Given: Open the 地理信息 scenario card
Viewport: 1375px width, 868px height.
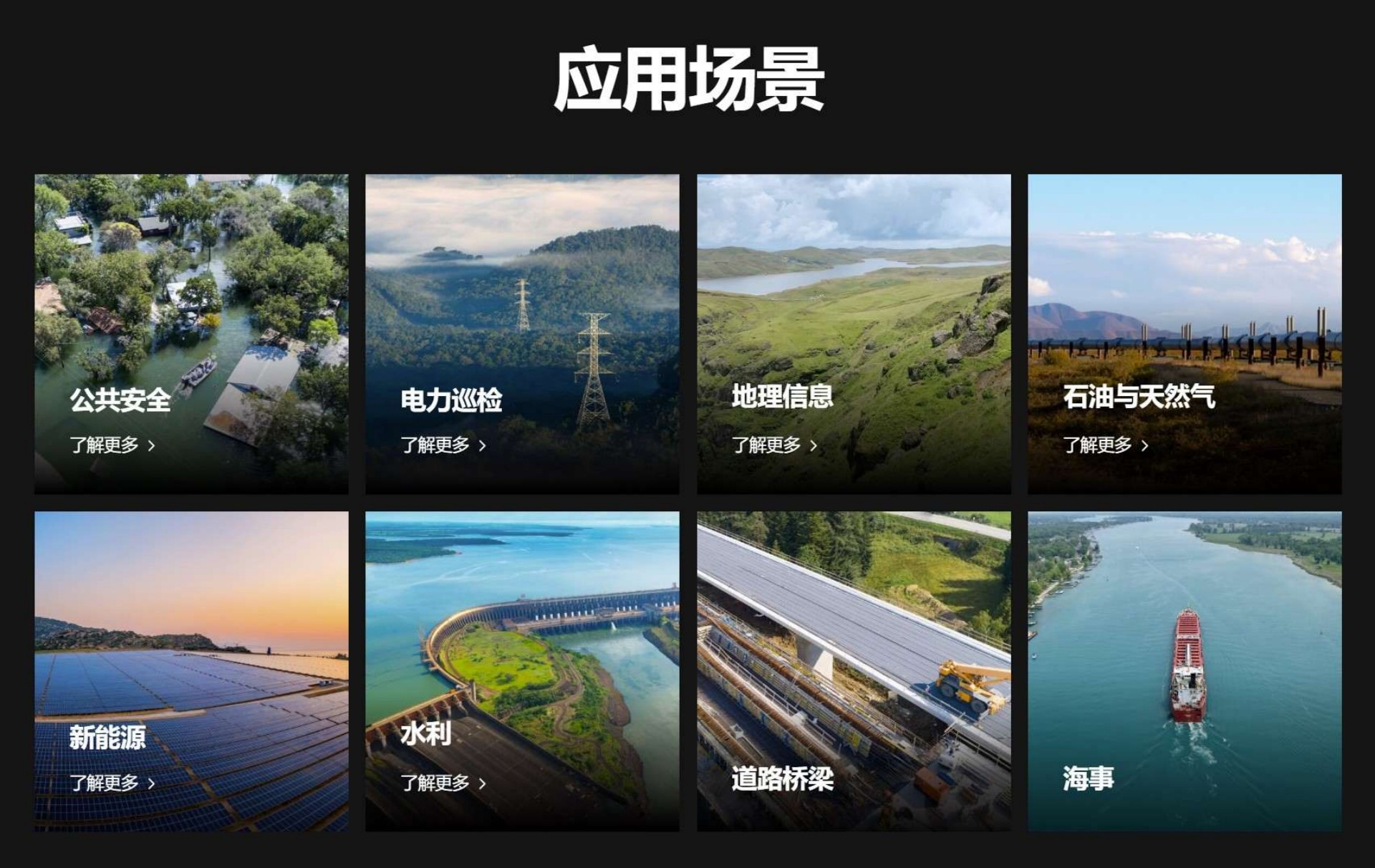Looking at the screenshot, I should click(854, 334).
